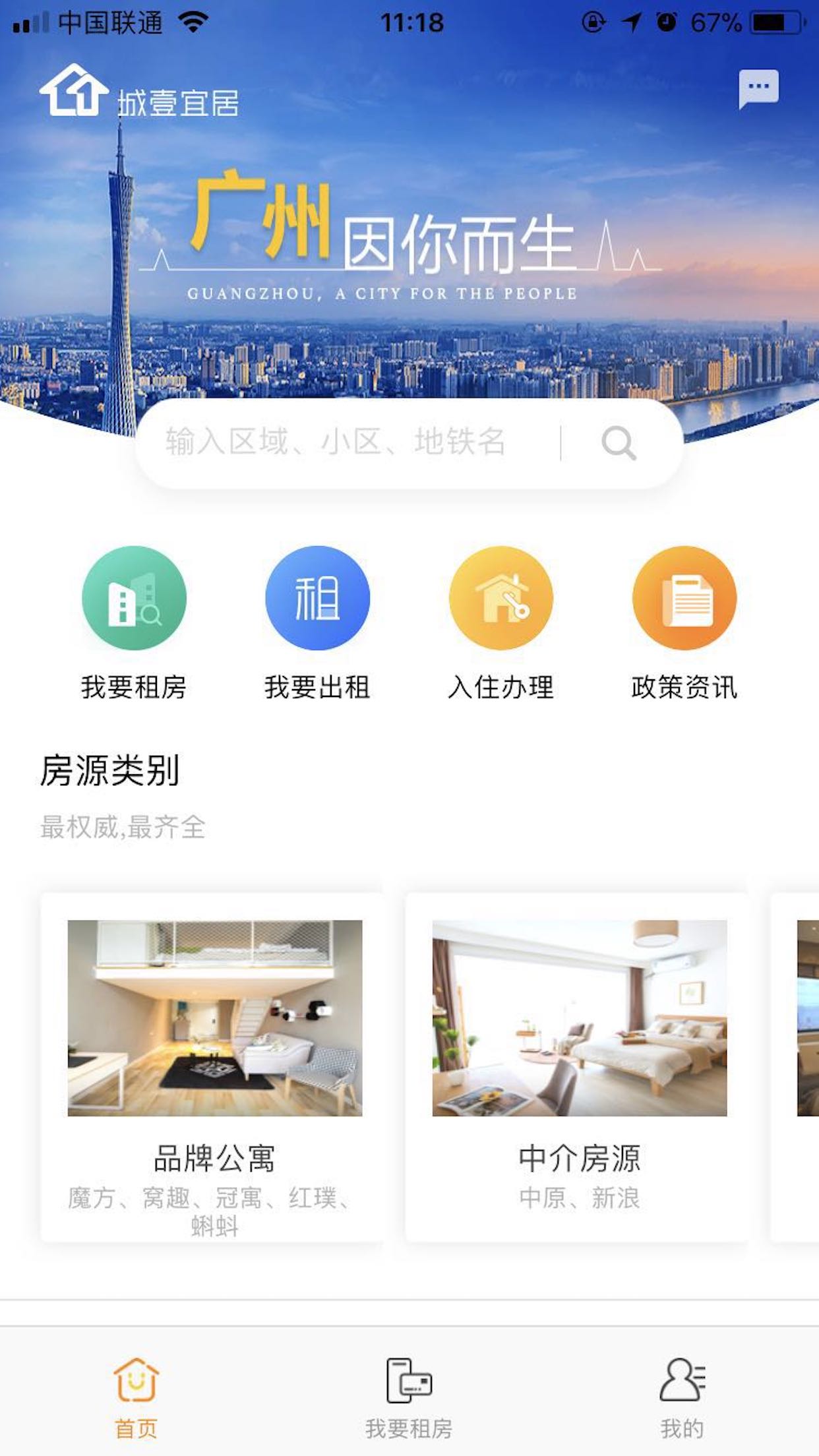
Task: Go to the 首页 tab
Action: (136, 1390)
